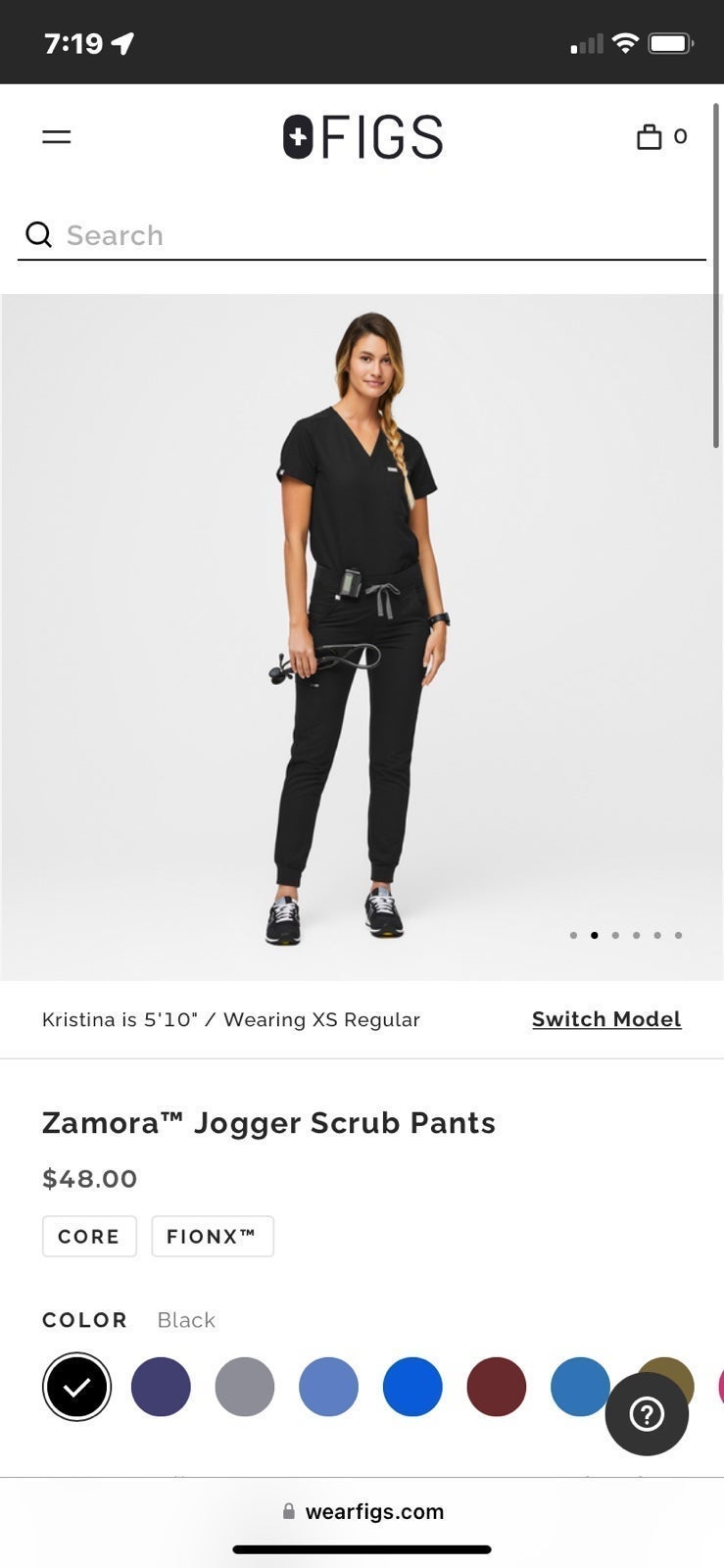This screenshot has height=1568, width=724.
Task: Tap the wearfigs.com address bar
Action: point(362,1511)
